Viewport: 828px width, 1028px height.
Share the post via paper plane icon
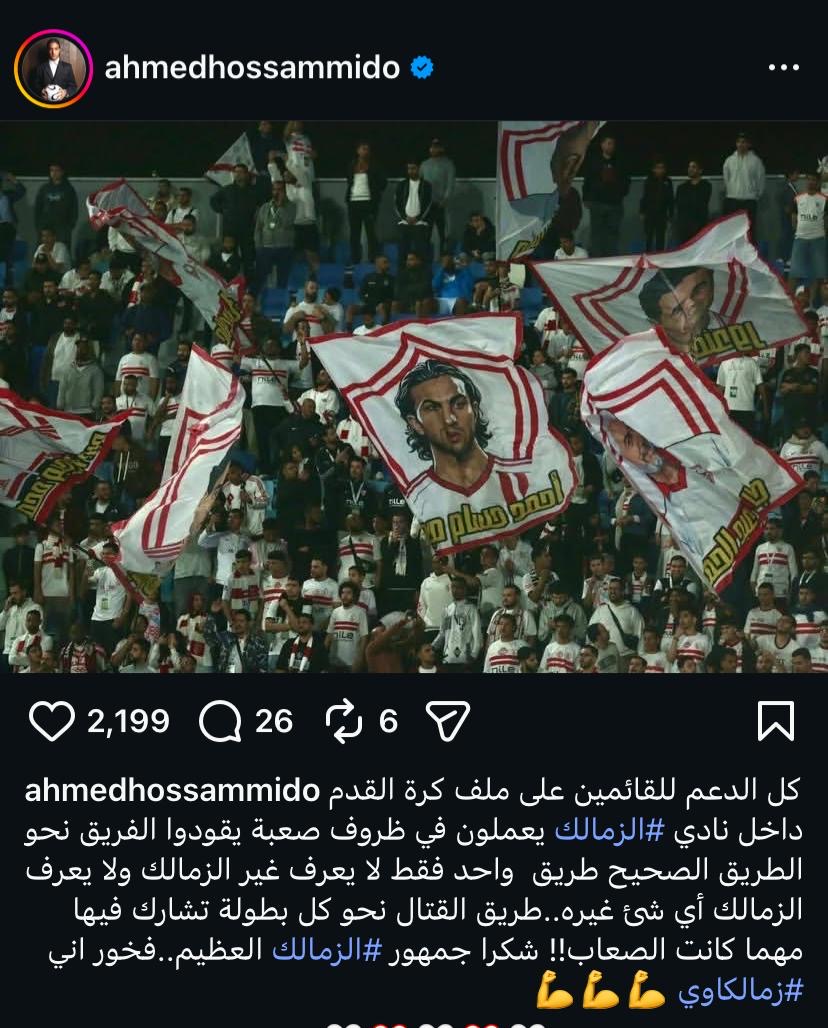pos(448,721)
